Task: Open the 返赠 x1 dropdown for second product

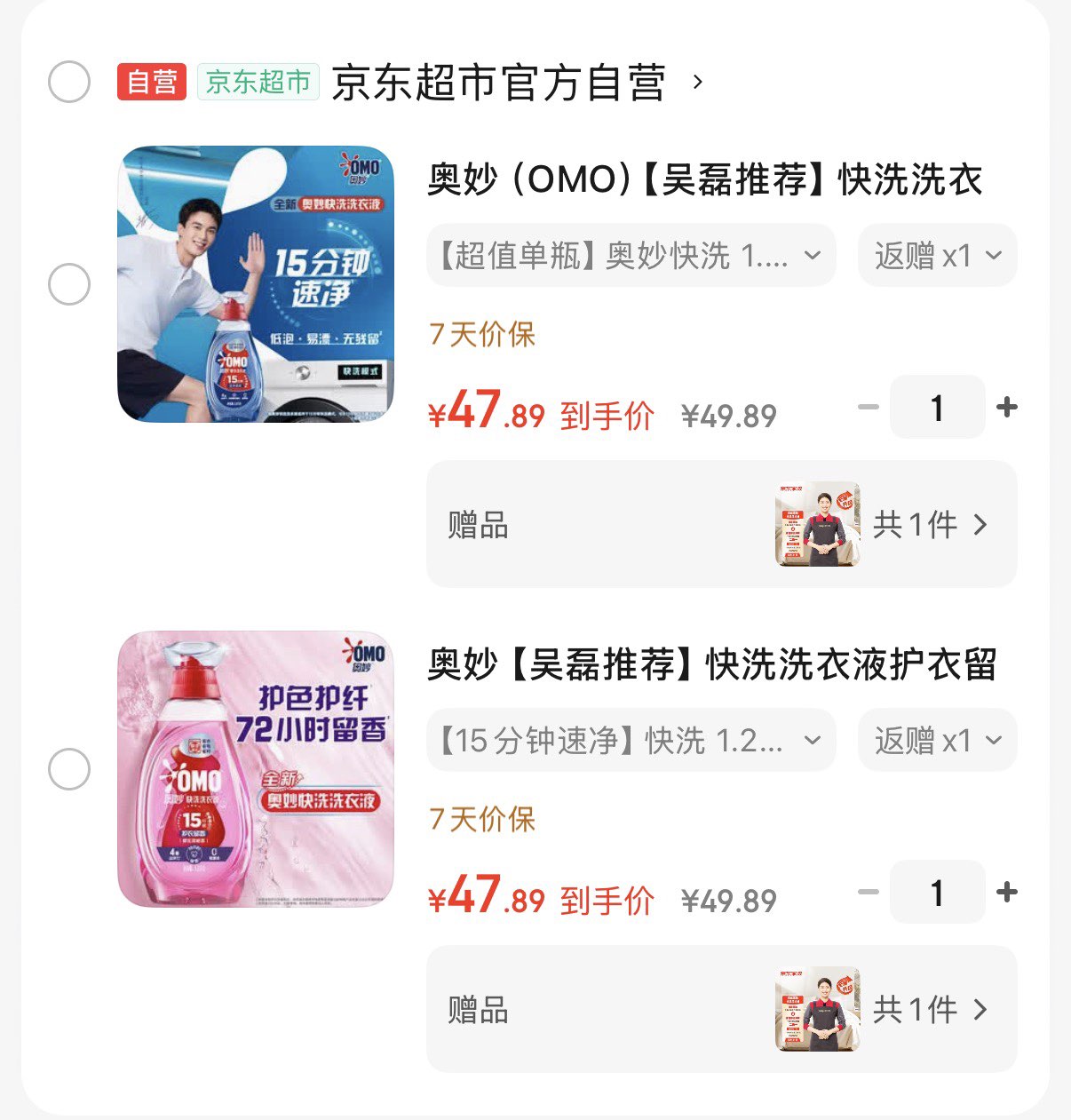Action: point(937,740)
